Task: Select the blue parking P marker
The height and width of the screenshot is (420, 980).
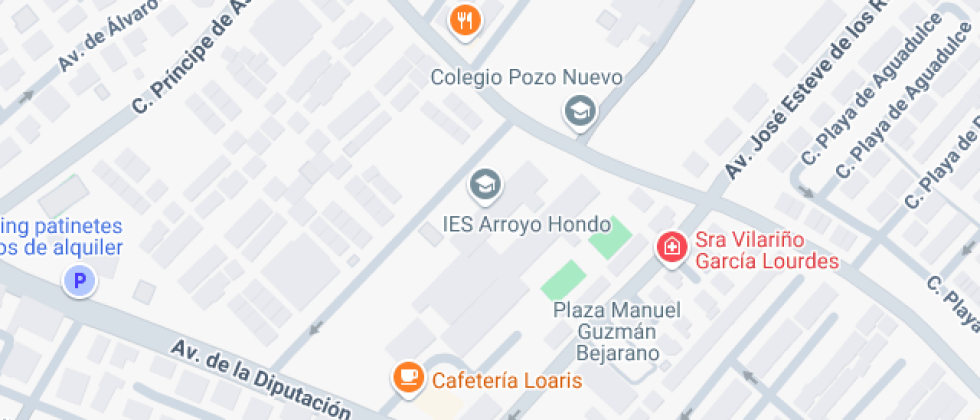Action: click(x=80, y=281)
